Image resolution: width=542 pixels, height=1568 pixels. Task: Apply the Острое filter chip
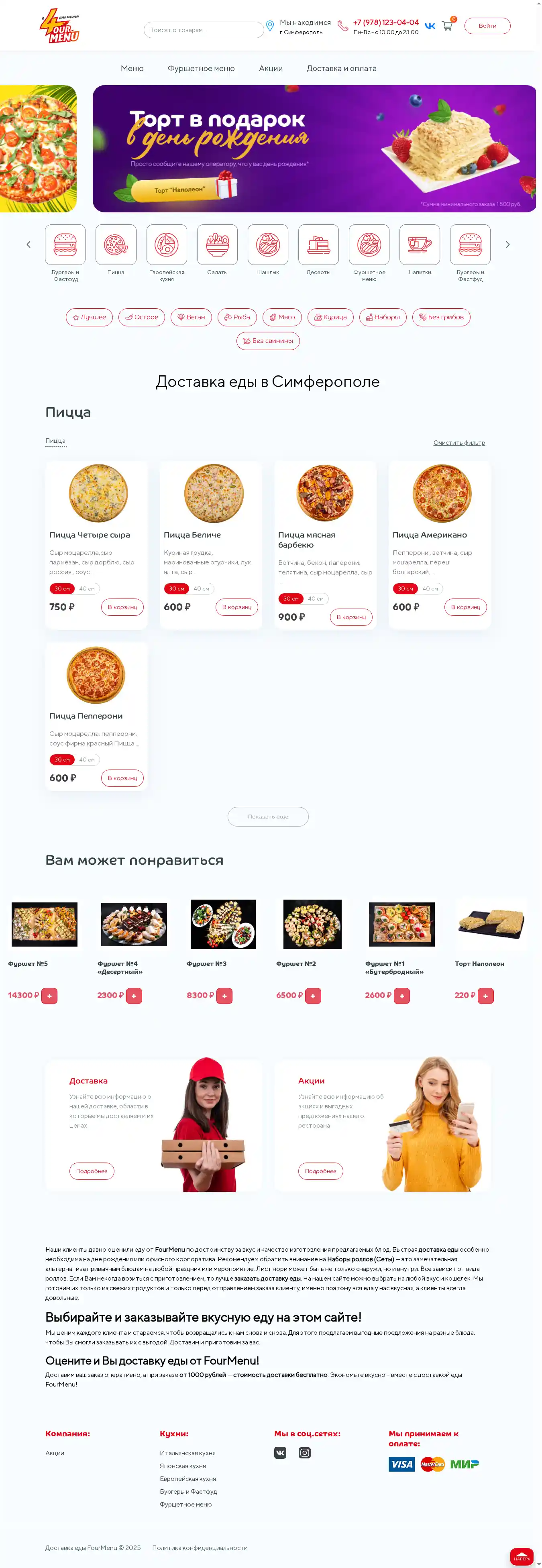point(141,317)
